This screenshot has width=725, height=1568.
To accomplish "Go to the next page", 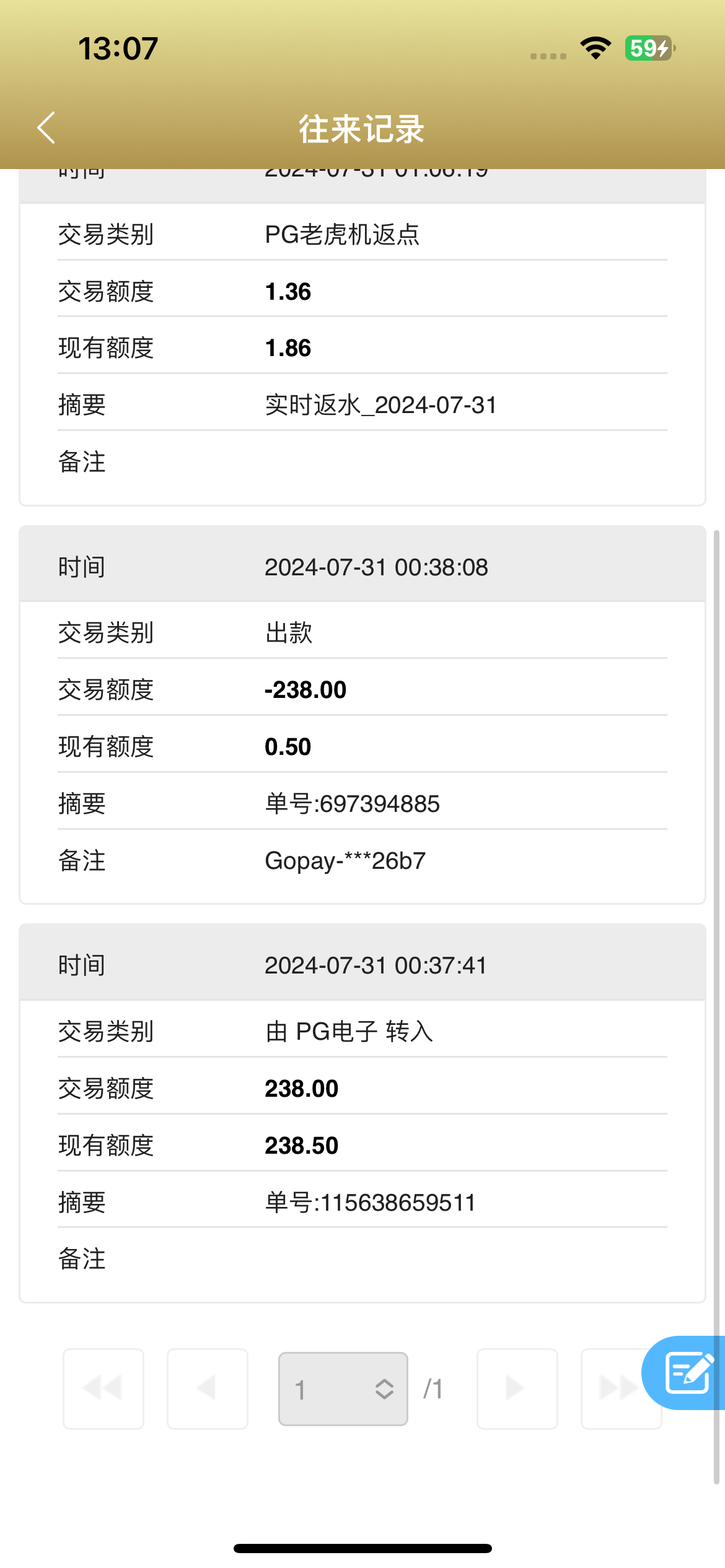I will (517, 1388).
